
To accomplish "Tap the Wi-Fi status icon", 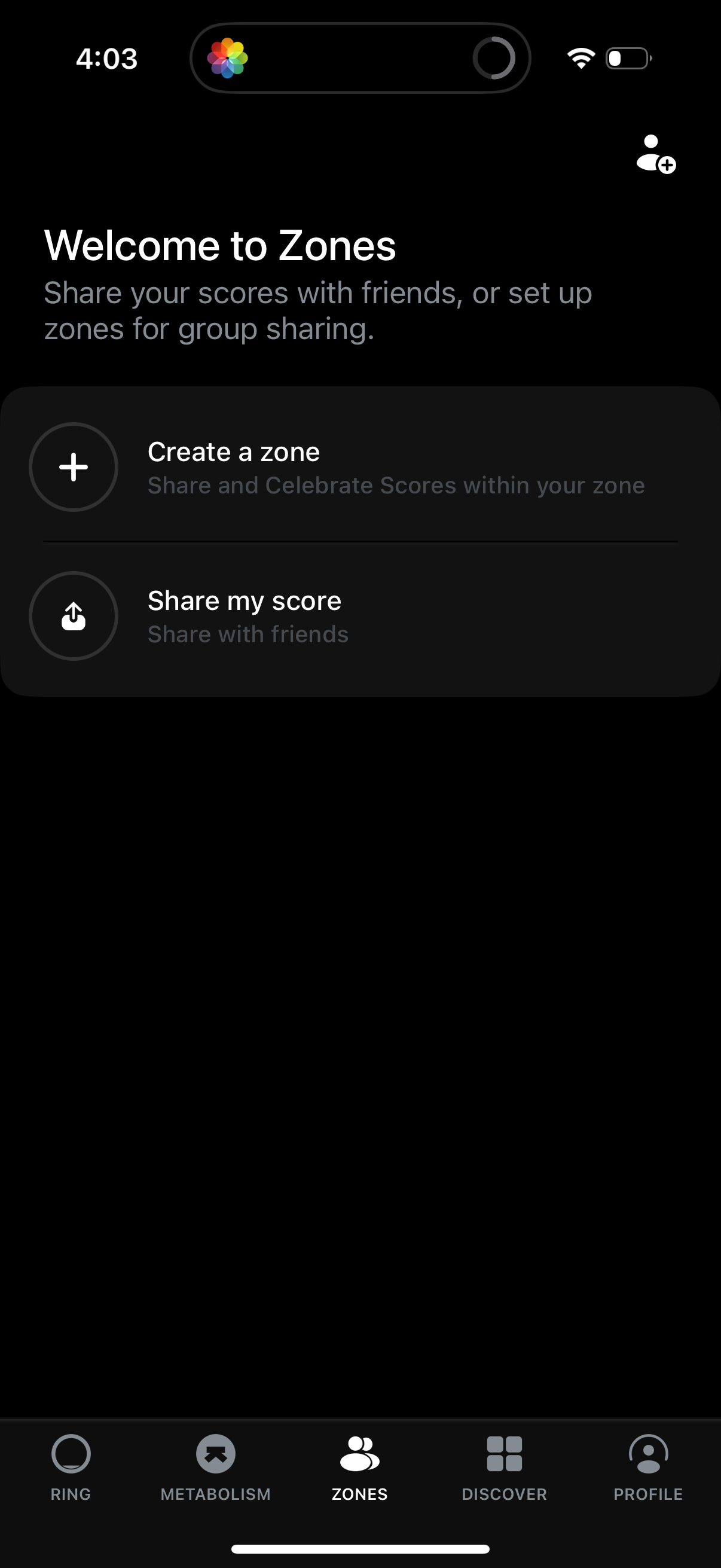I will tap(579, 57).
